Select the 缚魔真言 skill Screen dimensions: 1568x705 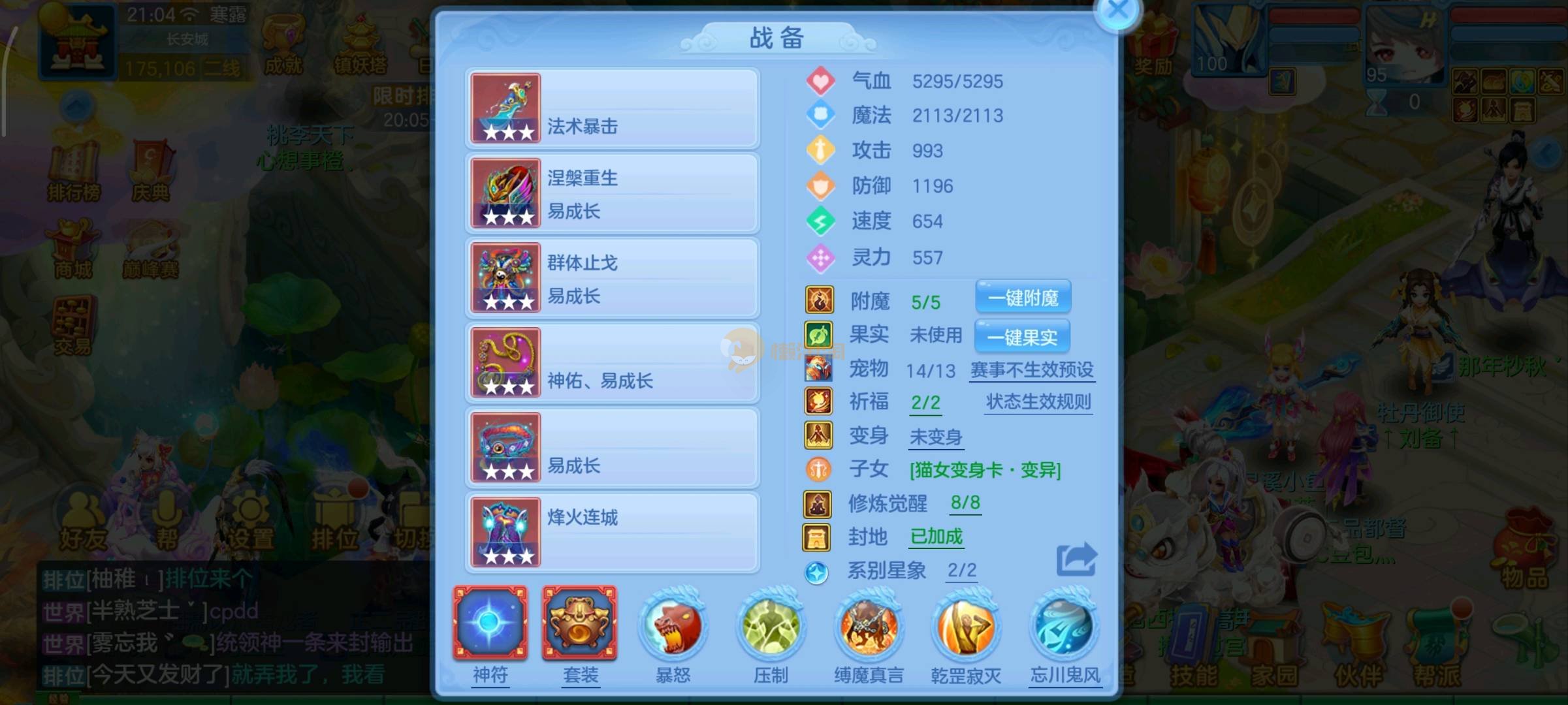869,627
